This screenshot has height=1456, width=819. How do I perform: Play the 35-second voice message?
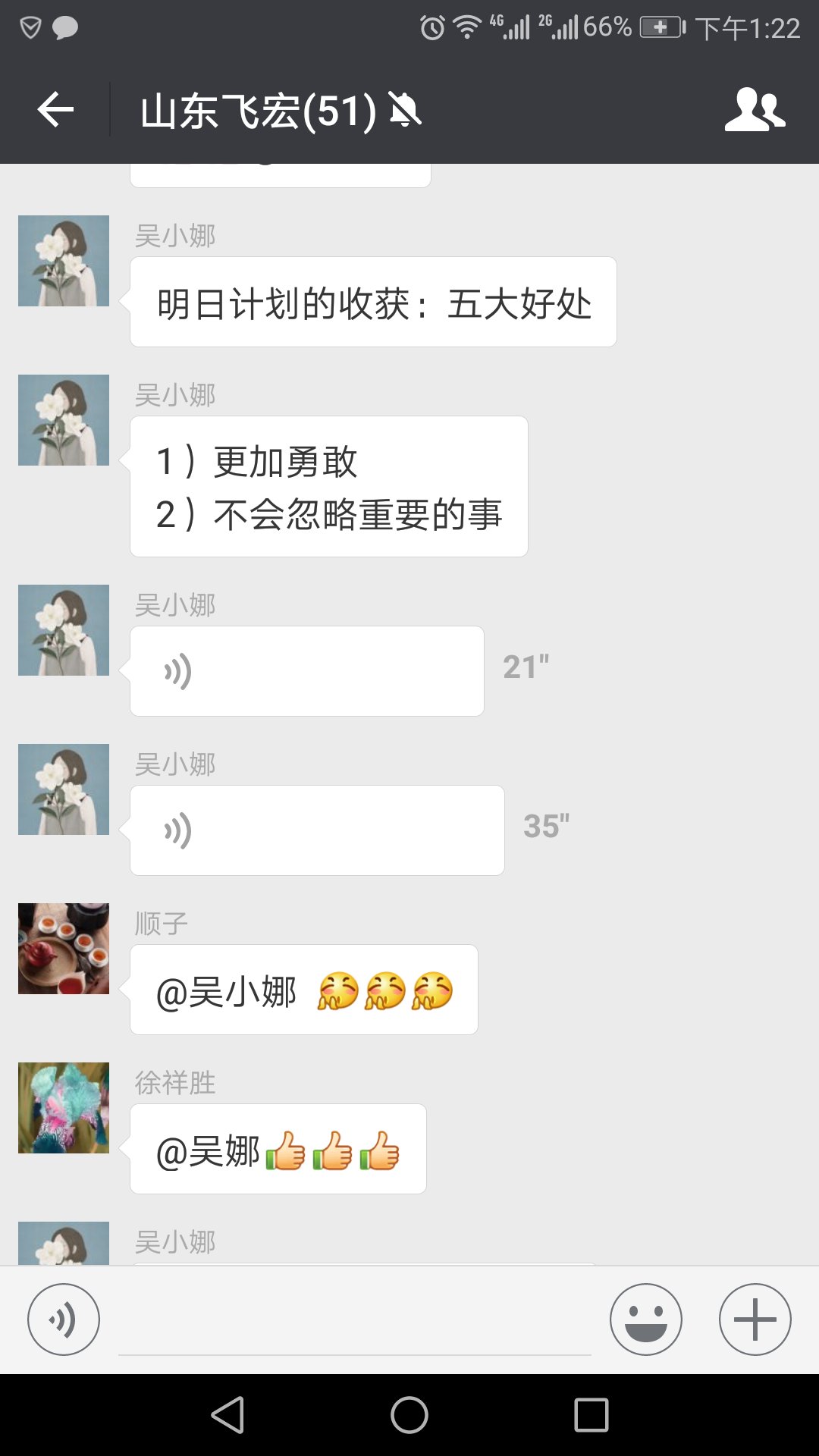point(317,830)
